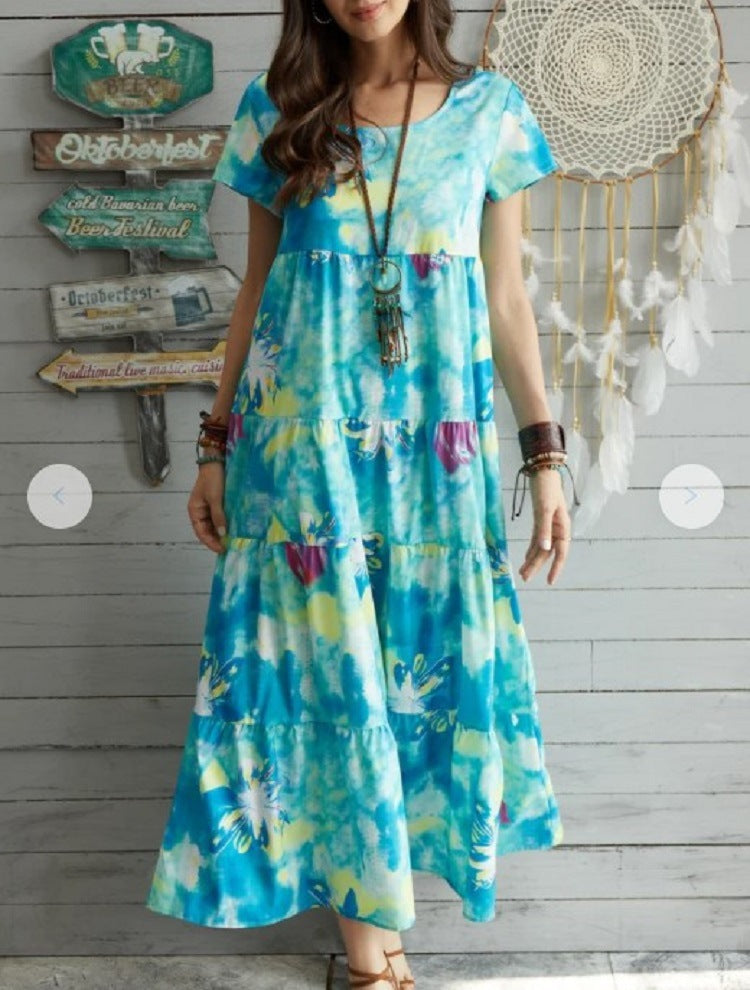750x990 pixels.
Task: Click the dress neckline area of the photo
Action: (x=398, y=120)
